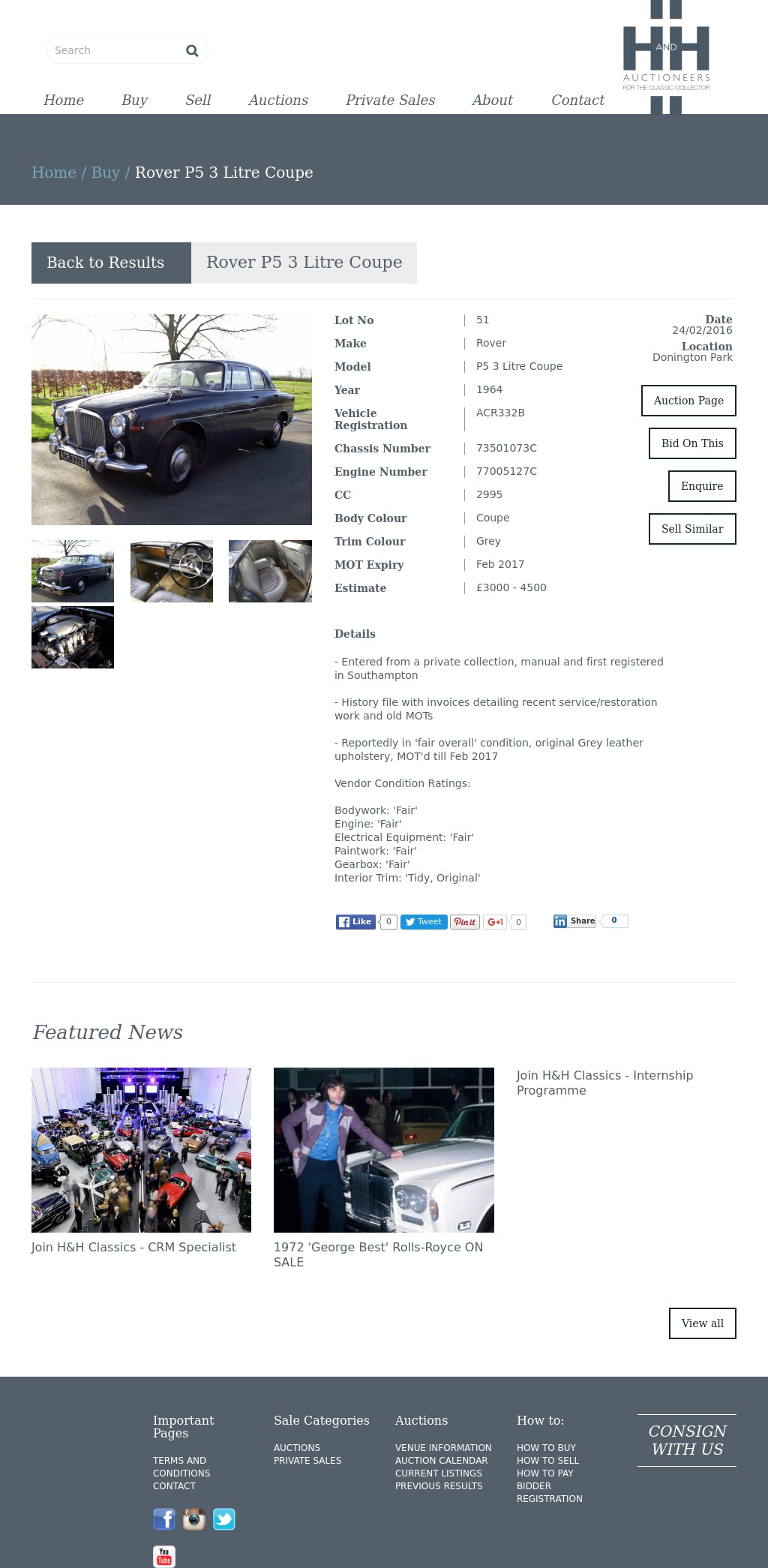Open the YouTube icon in footer
The width and height of the screenshot is (768, 1568).
pyautogui.click(x=164, y=1557)
